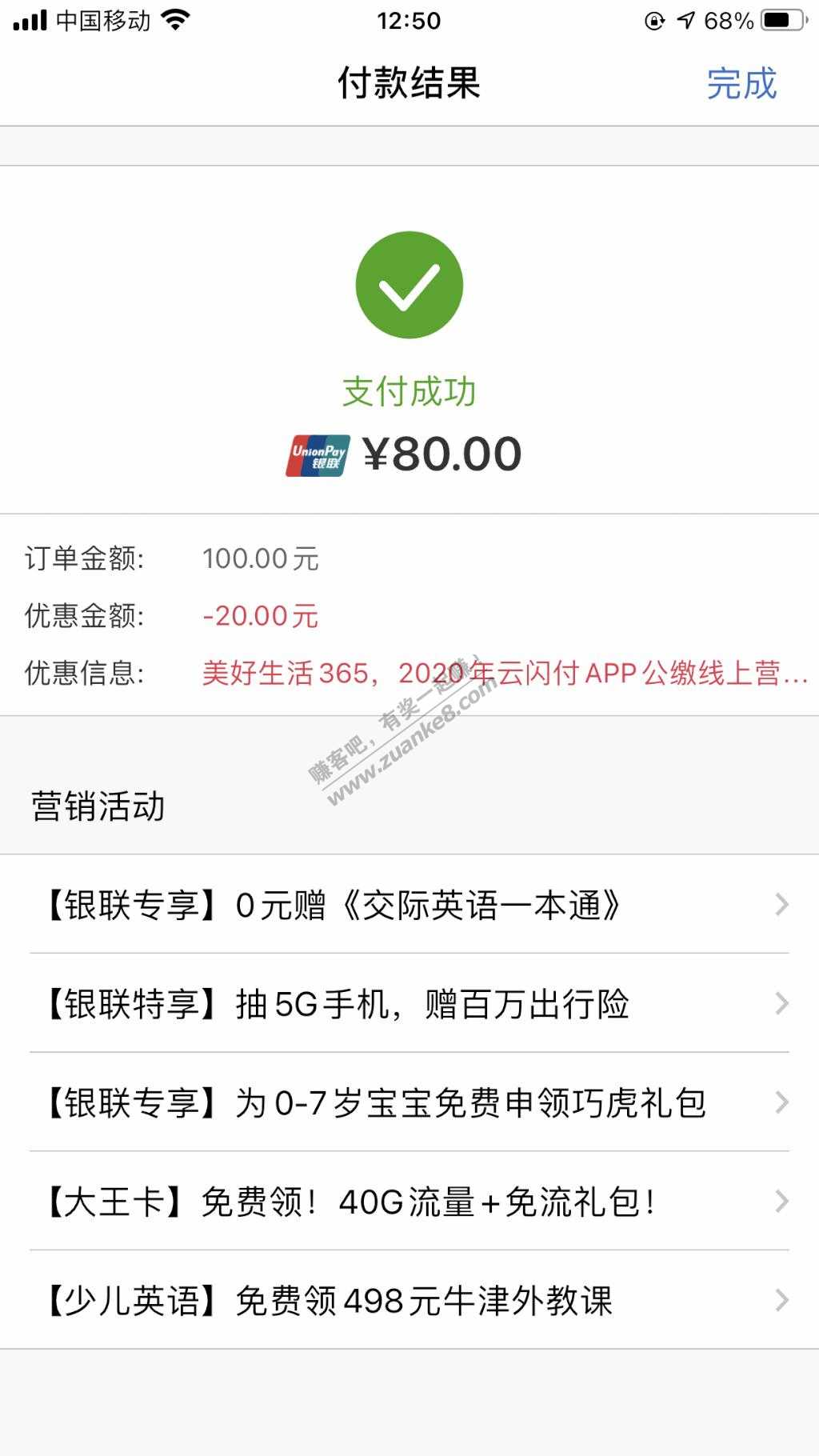This screenshot has height=1456, width=819.
Task: Open the 巧虎礼包 offer for 0-7岁宝宝
Action: click(x=409, y=1103)
